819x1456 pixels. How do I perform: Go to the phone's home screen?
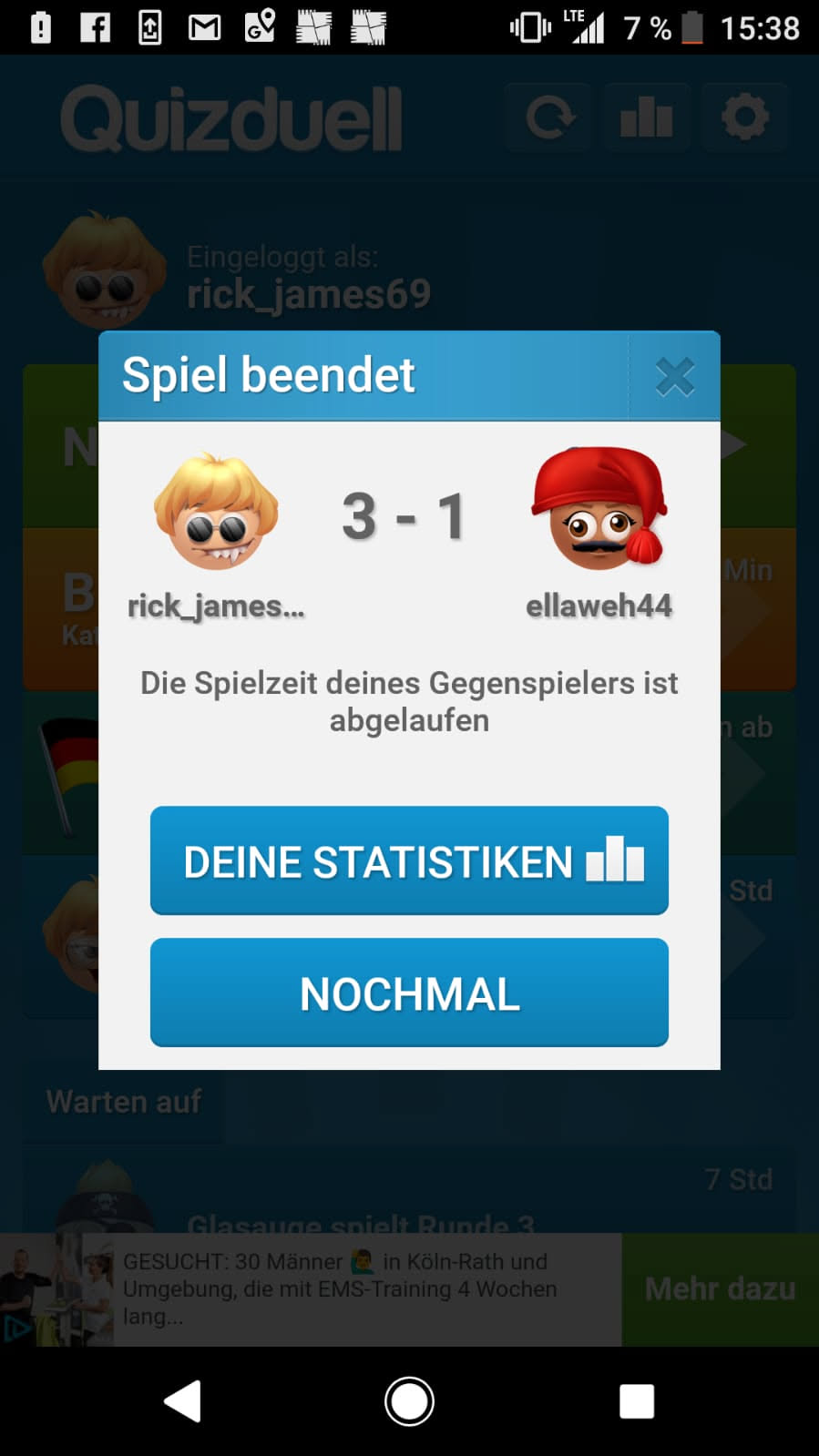pos(409,1401)
